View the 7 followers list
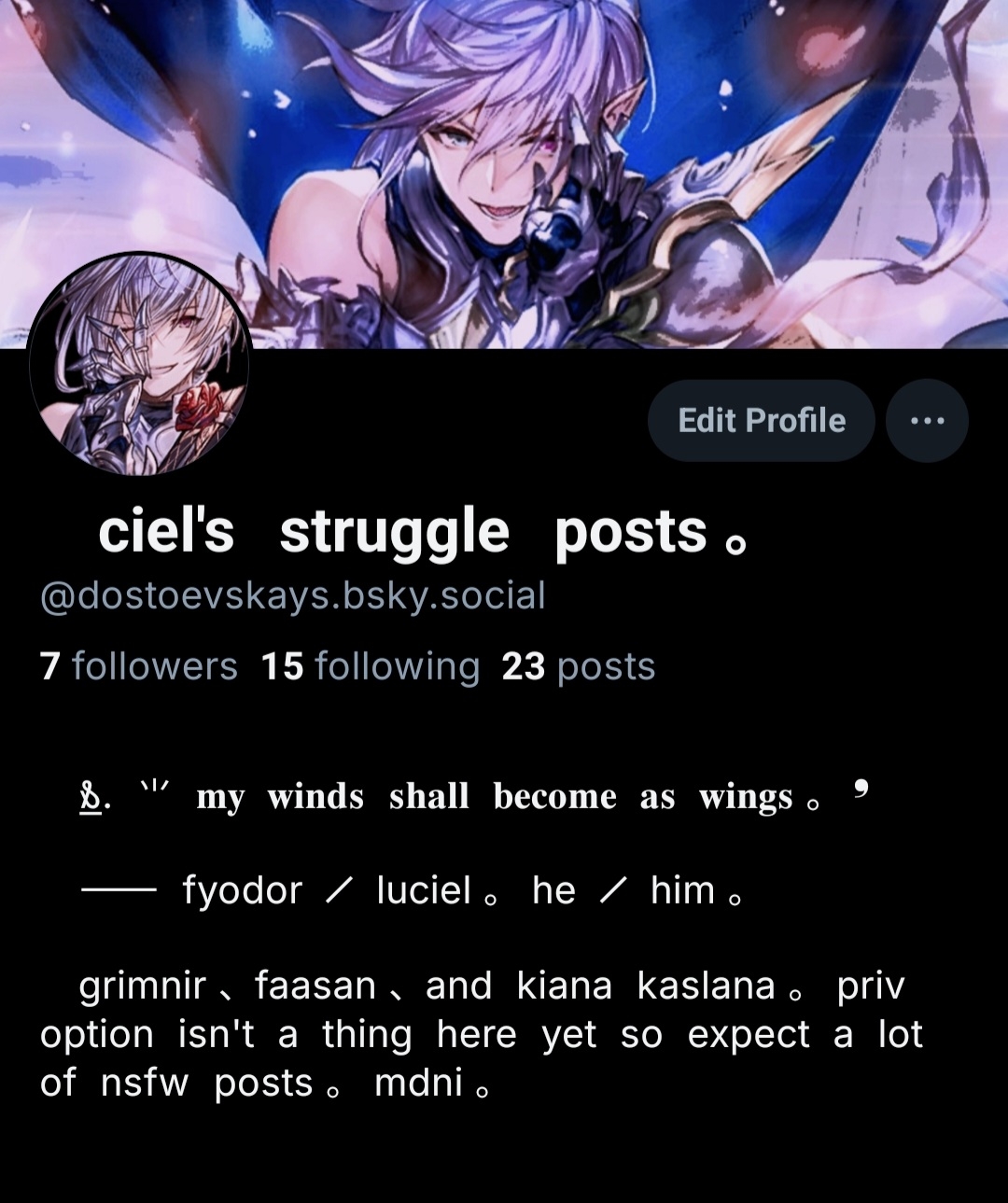1008x1203 pixels. 139,666
